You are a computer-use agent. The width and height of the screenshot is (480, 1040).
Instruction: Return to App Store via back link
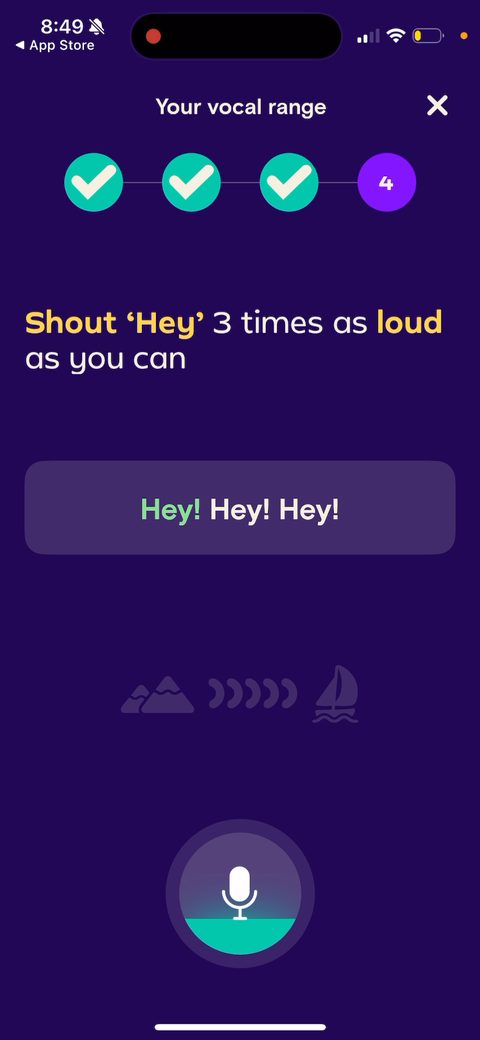55,46
